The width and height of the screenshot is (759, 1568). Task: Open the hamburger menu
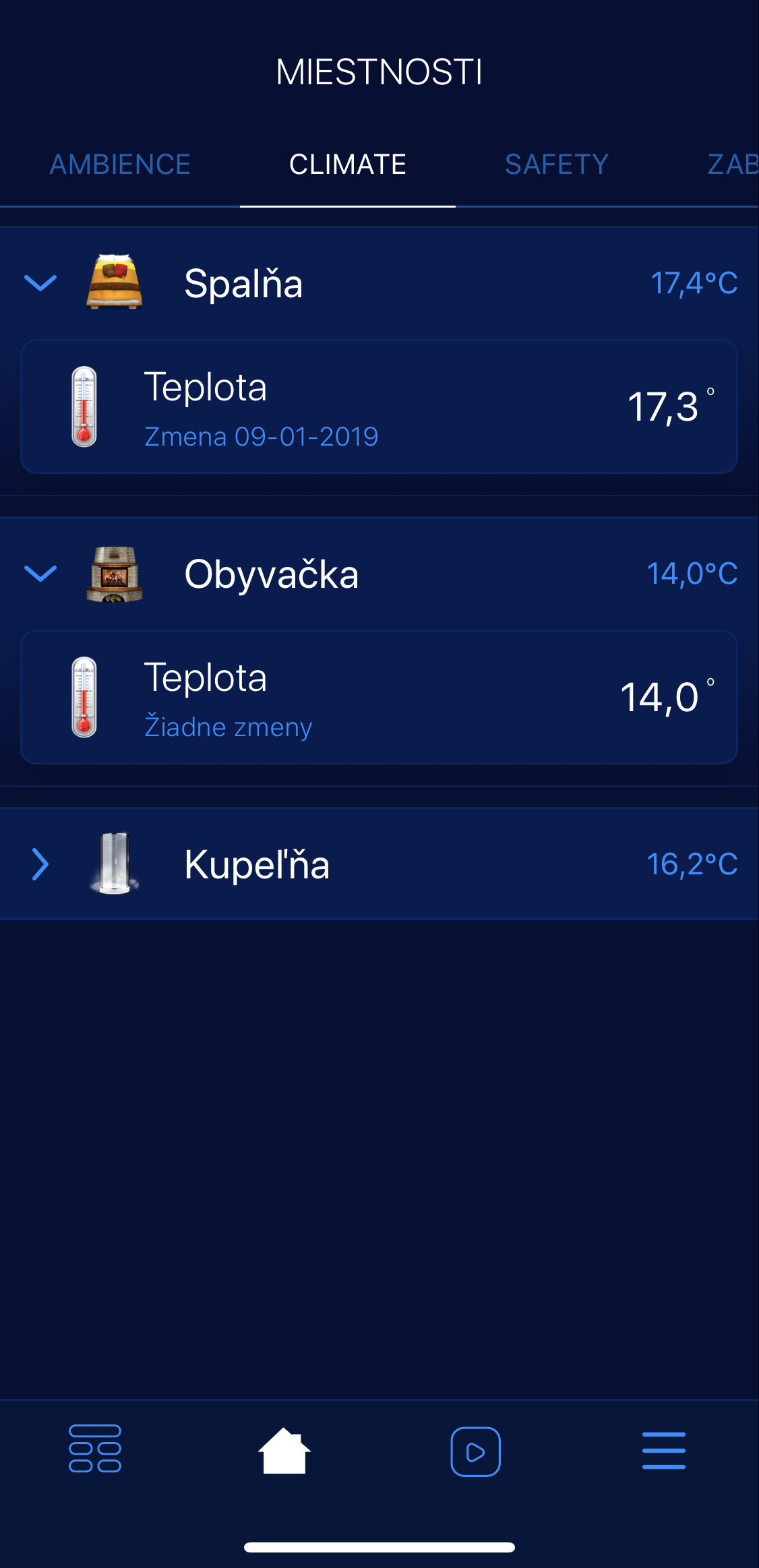coord(664,1451)
